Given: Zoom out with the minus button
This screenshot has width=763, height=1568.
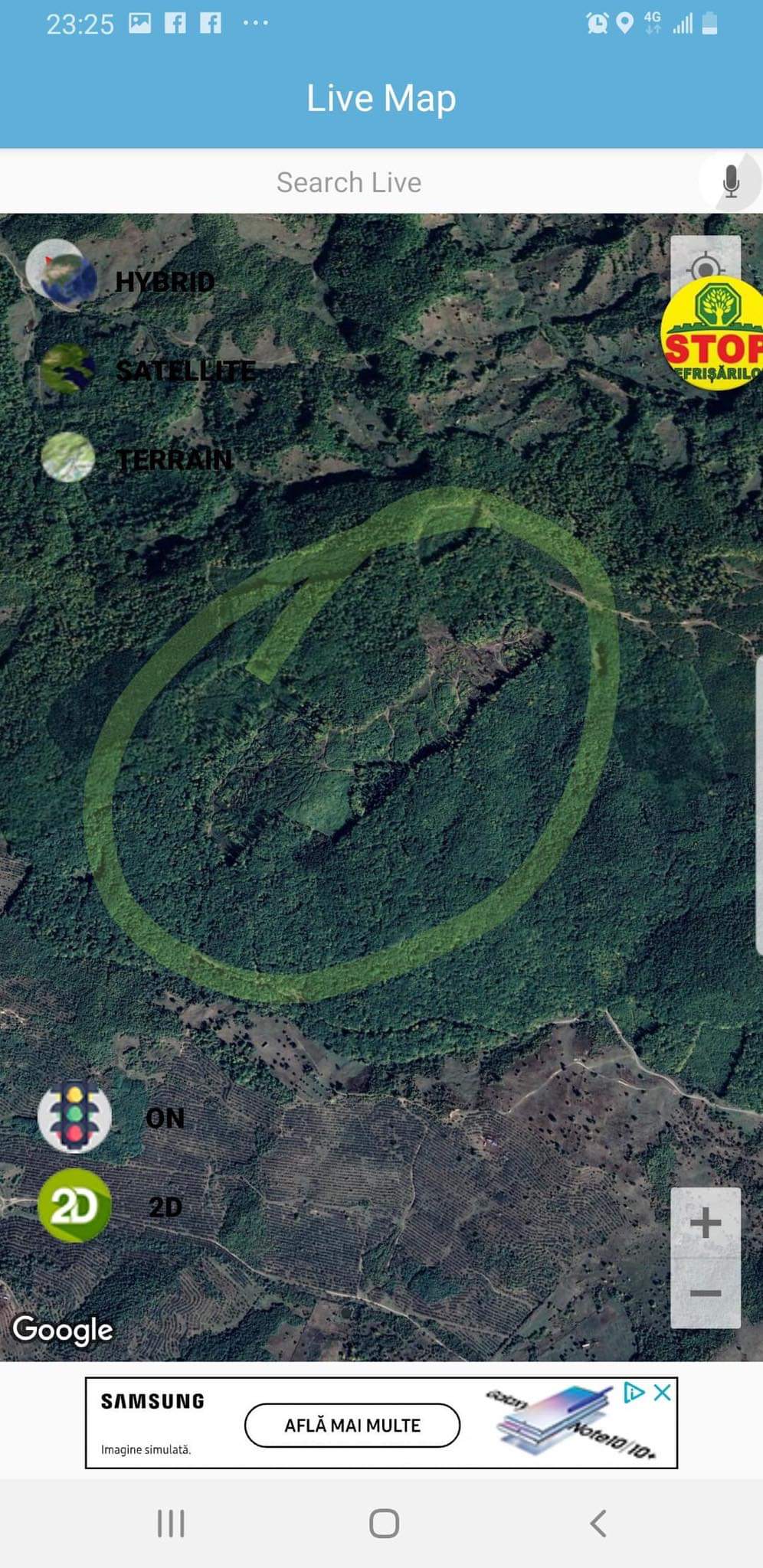Looking at the screenshot, I should click(x=705, y=1293).
